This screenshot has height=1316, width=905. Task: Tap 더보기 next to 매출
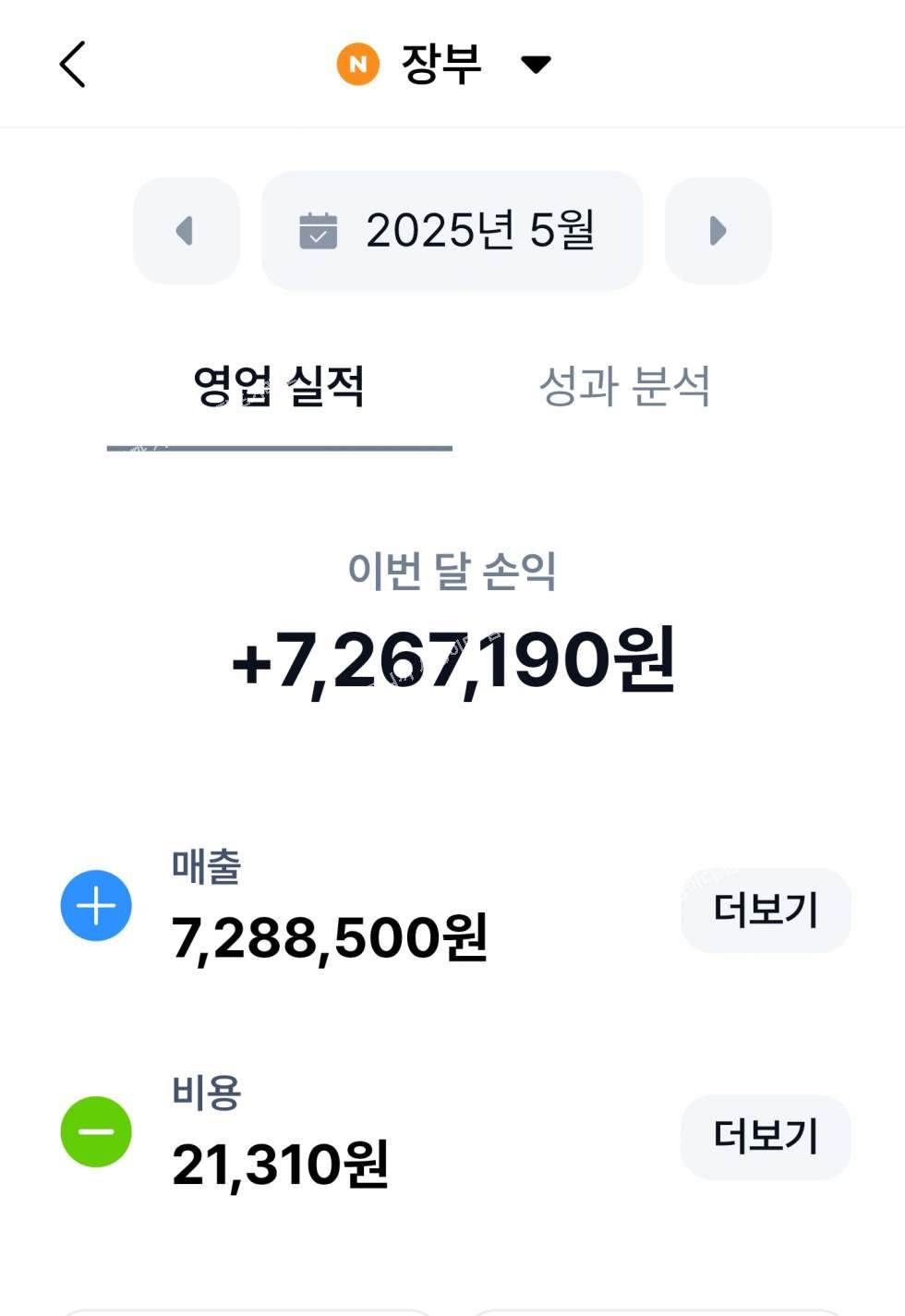765,911
